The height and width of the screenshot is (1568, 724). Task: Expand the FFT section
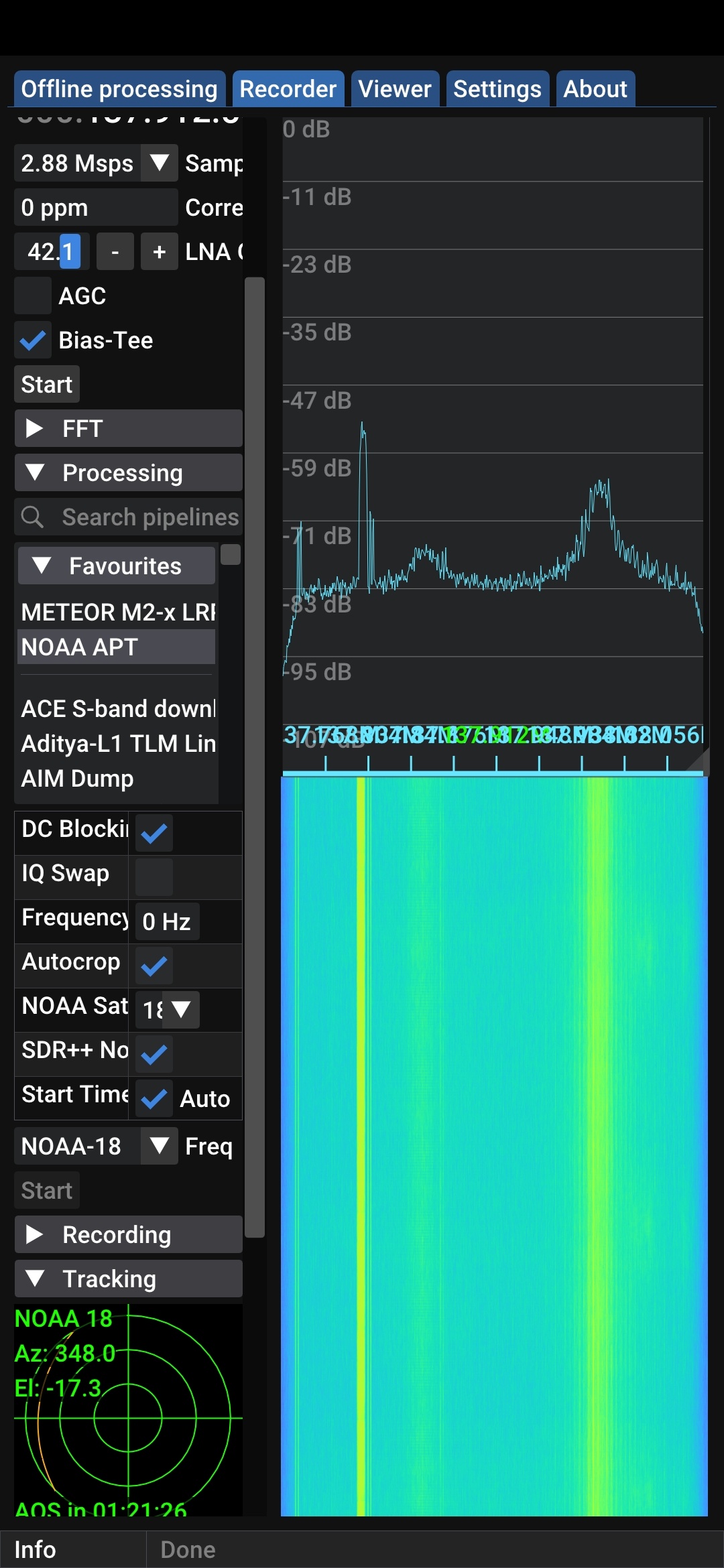pyautogui.click(x=128, y=428)
